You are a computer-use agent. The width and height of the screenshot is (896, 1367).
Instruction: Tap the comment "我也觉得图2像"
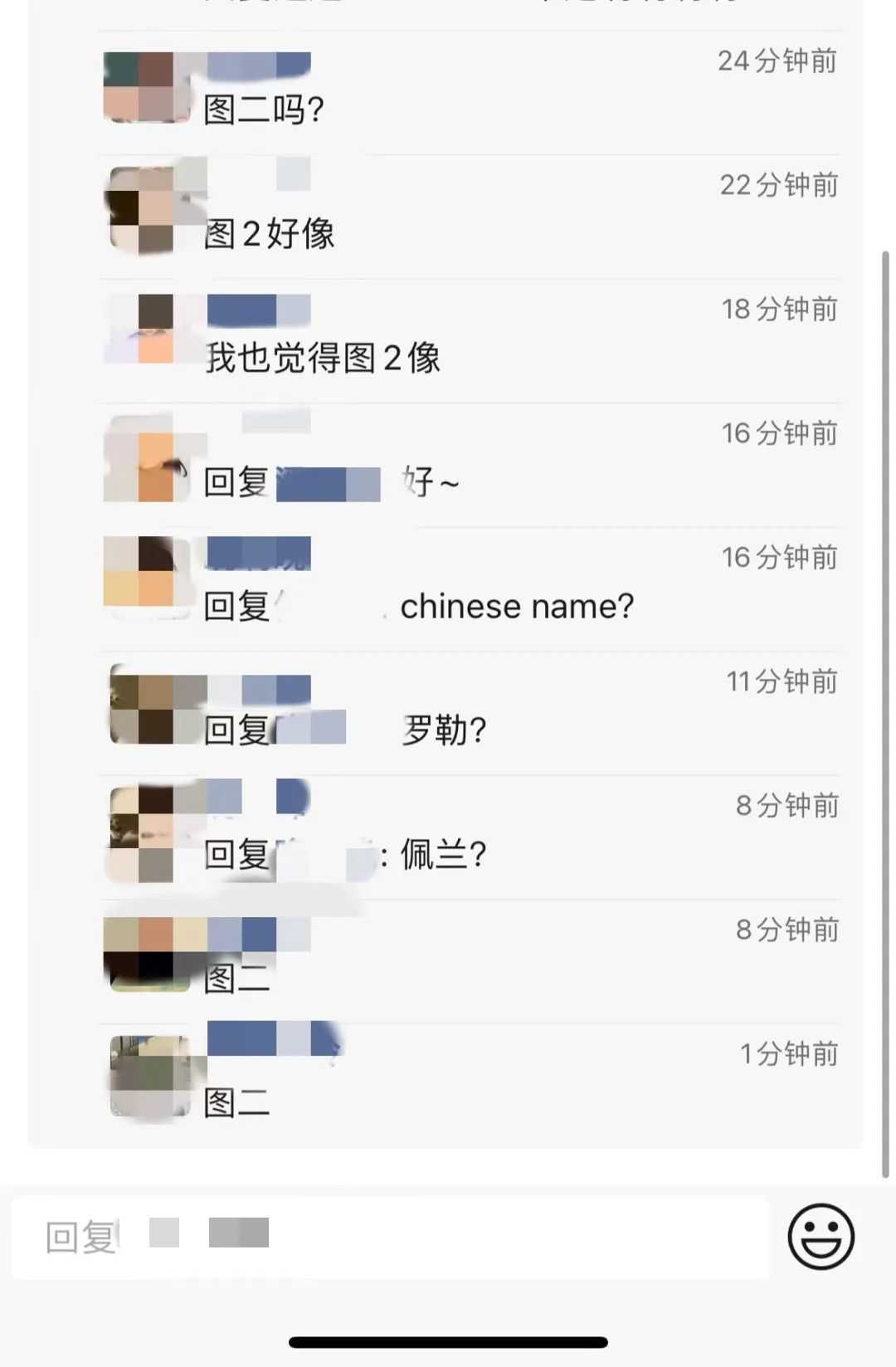323,358
